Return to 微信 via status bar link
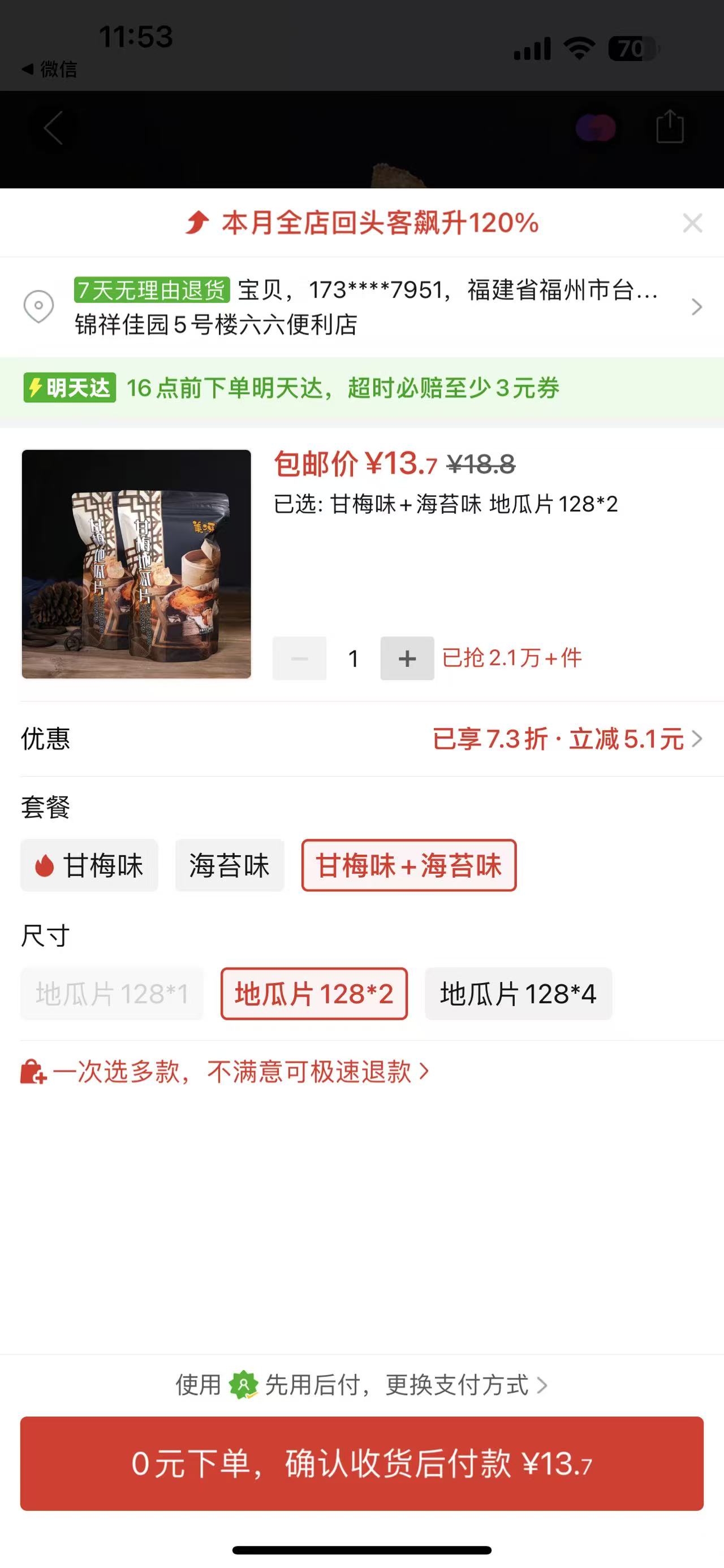724x1568 pixels. tap(50, 69)
